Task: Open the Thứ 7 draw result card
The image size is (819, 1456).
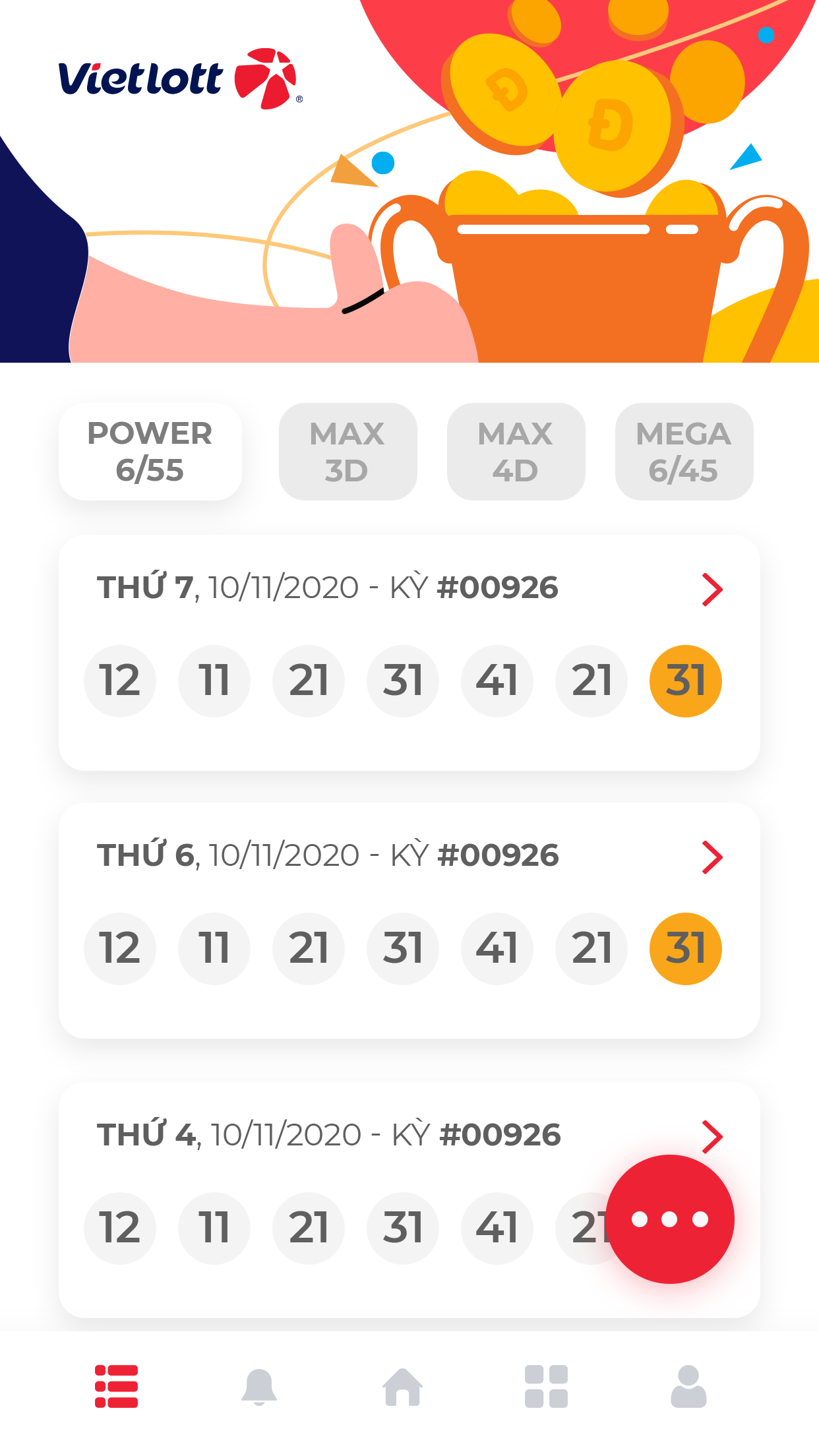Action: coord(409,653)
